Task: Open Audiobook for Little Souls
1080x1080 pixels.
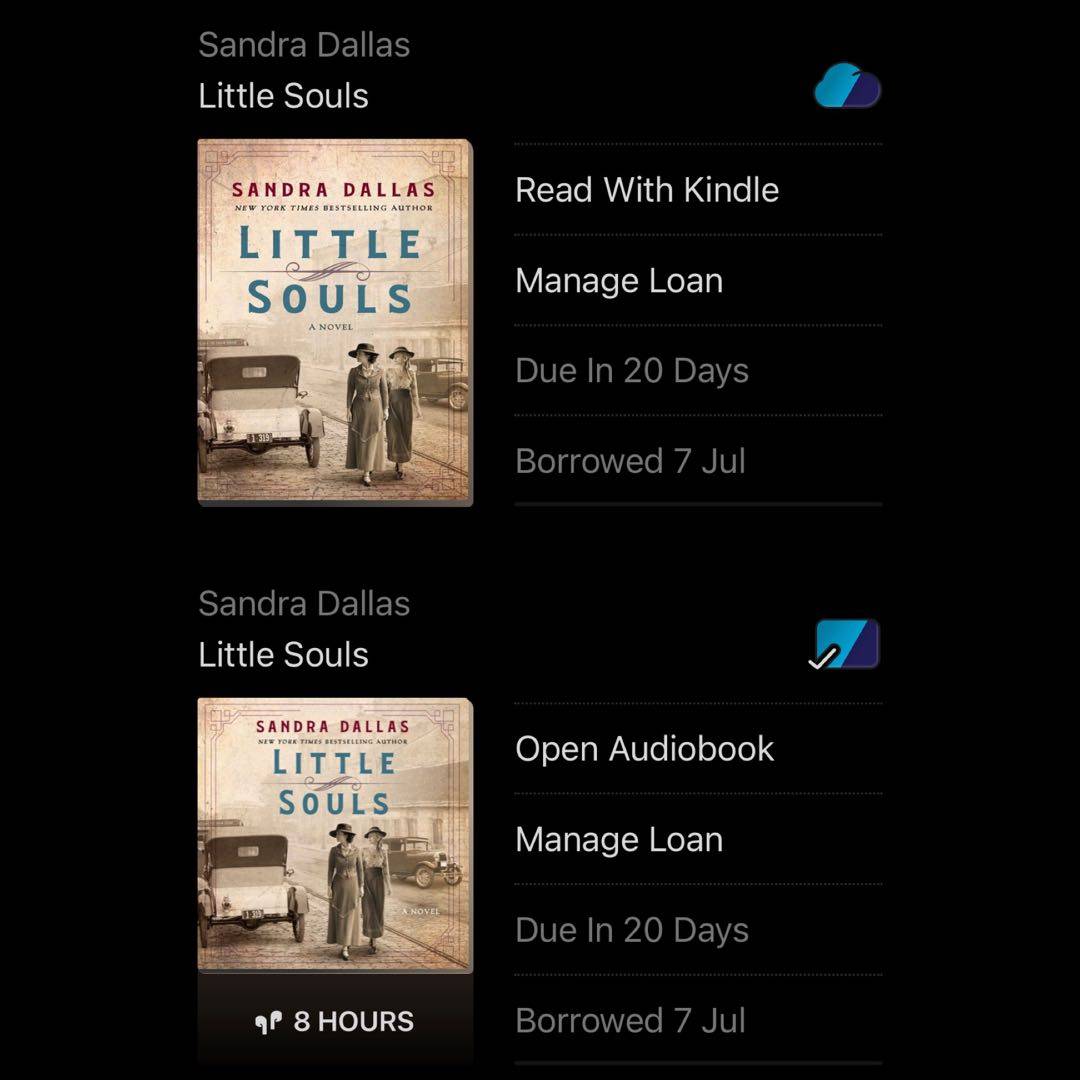Action: tap(644, 749)
